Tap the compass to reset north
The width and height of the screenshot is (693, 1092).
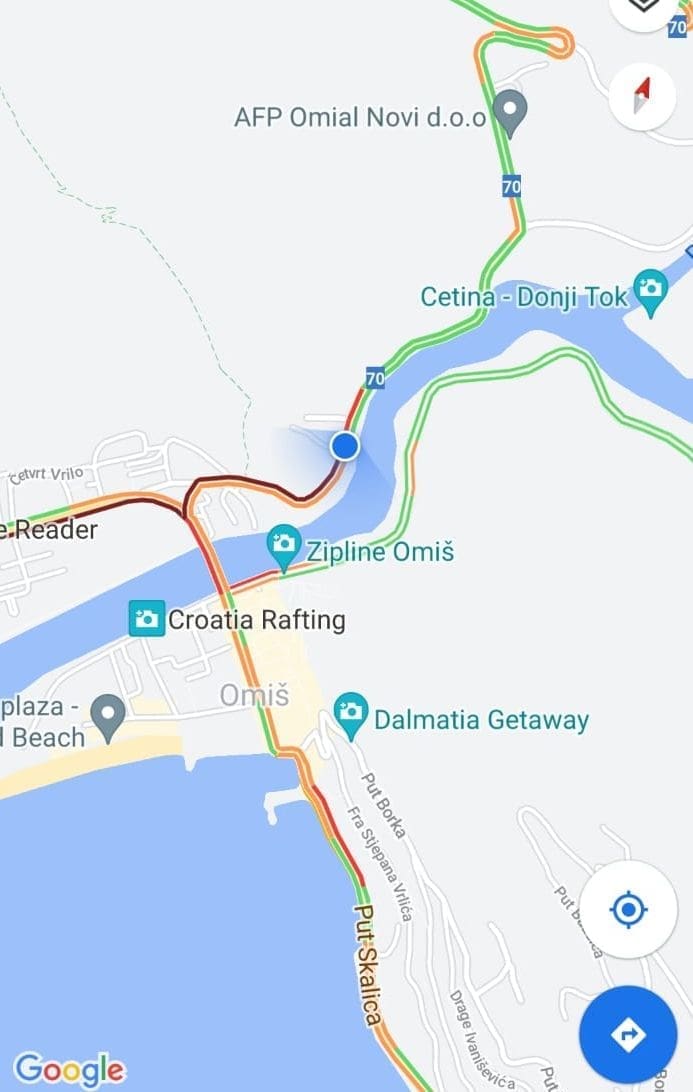click(x=642, y=96)
